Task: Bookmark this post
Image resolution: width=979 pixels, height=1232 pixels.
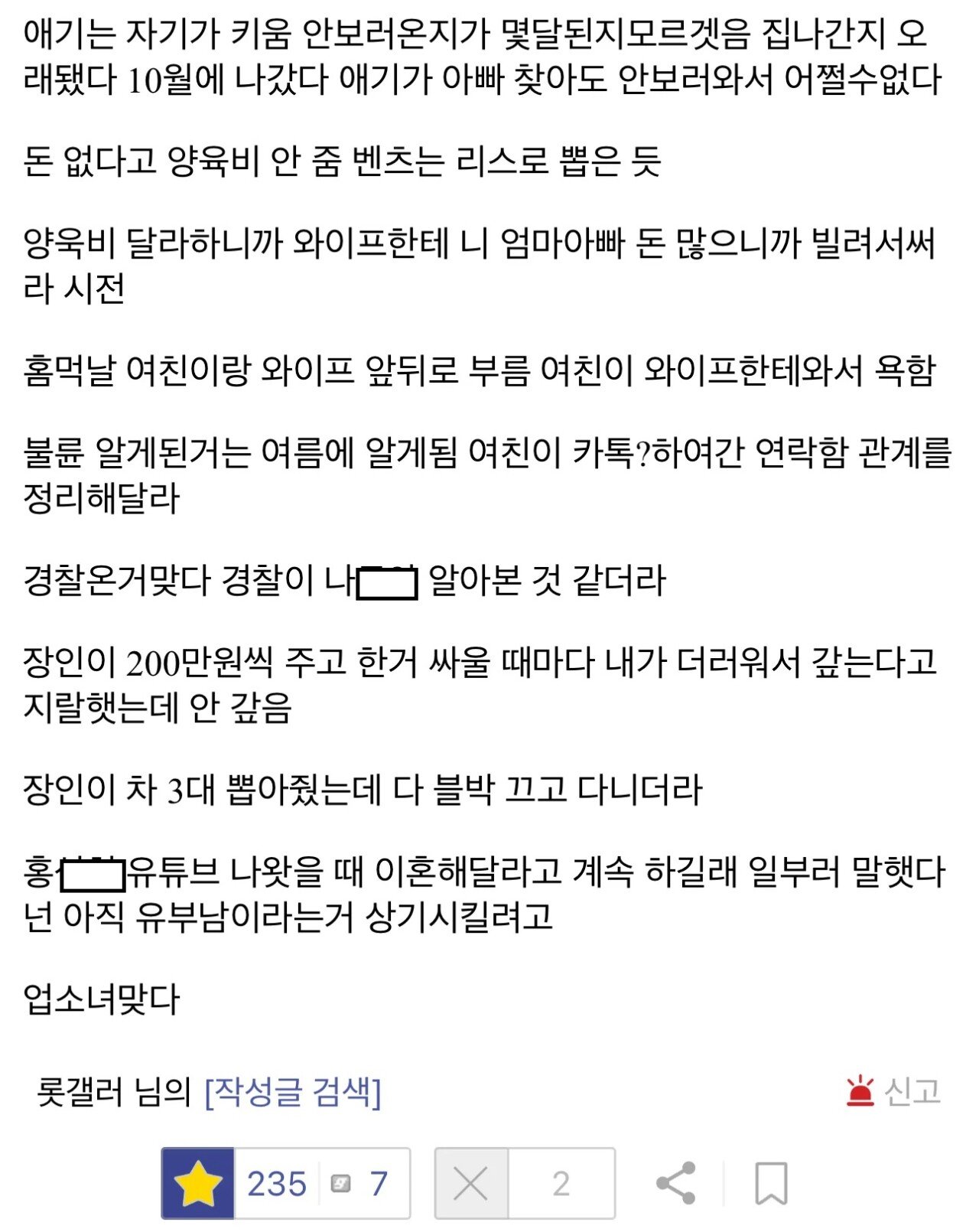Action: (771, 1183)
